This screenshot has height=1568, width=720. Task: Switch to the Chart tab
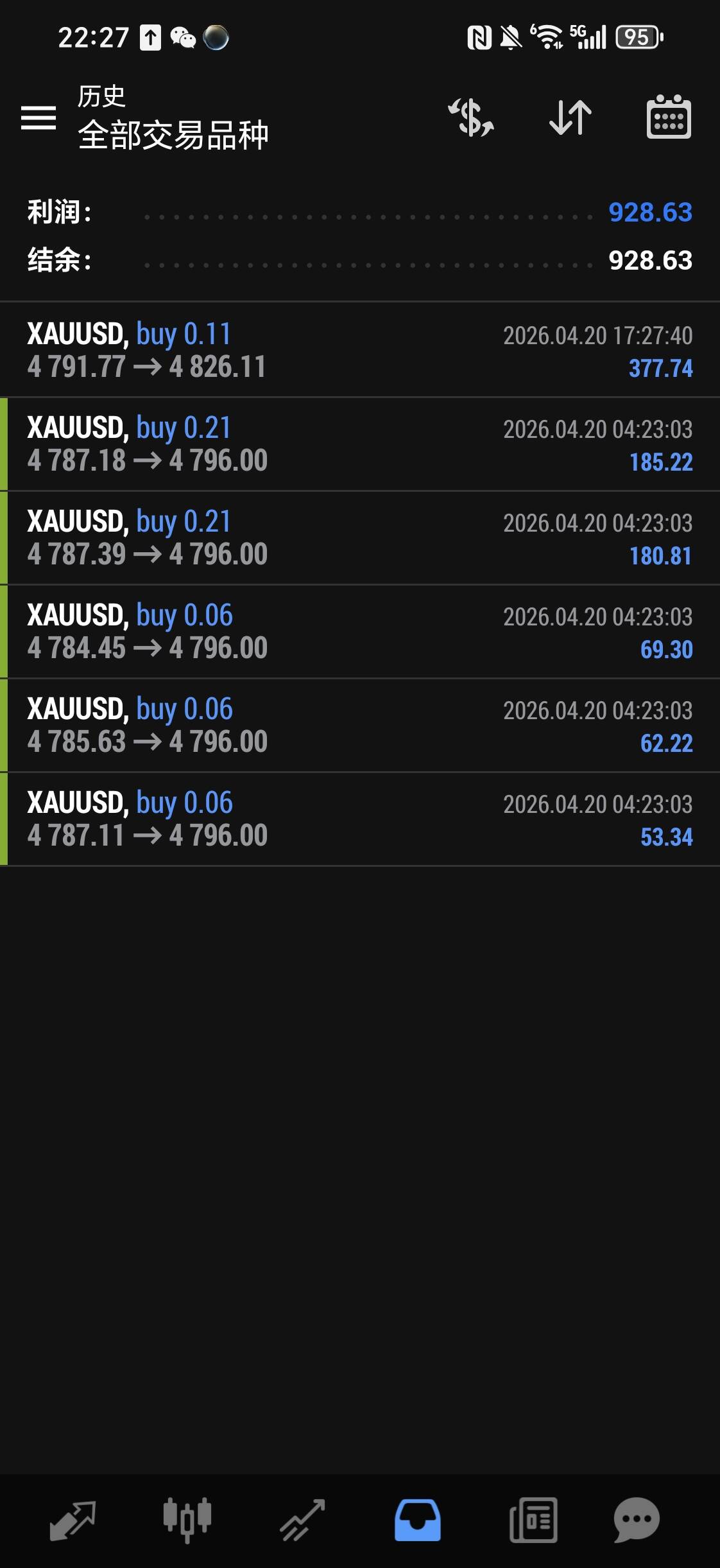(187, 1520)
